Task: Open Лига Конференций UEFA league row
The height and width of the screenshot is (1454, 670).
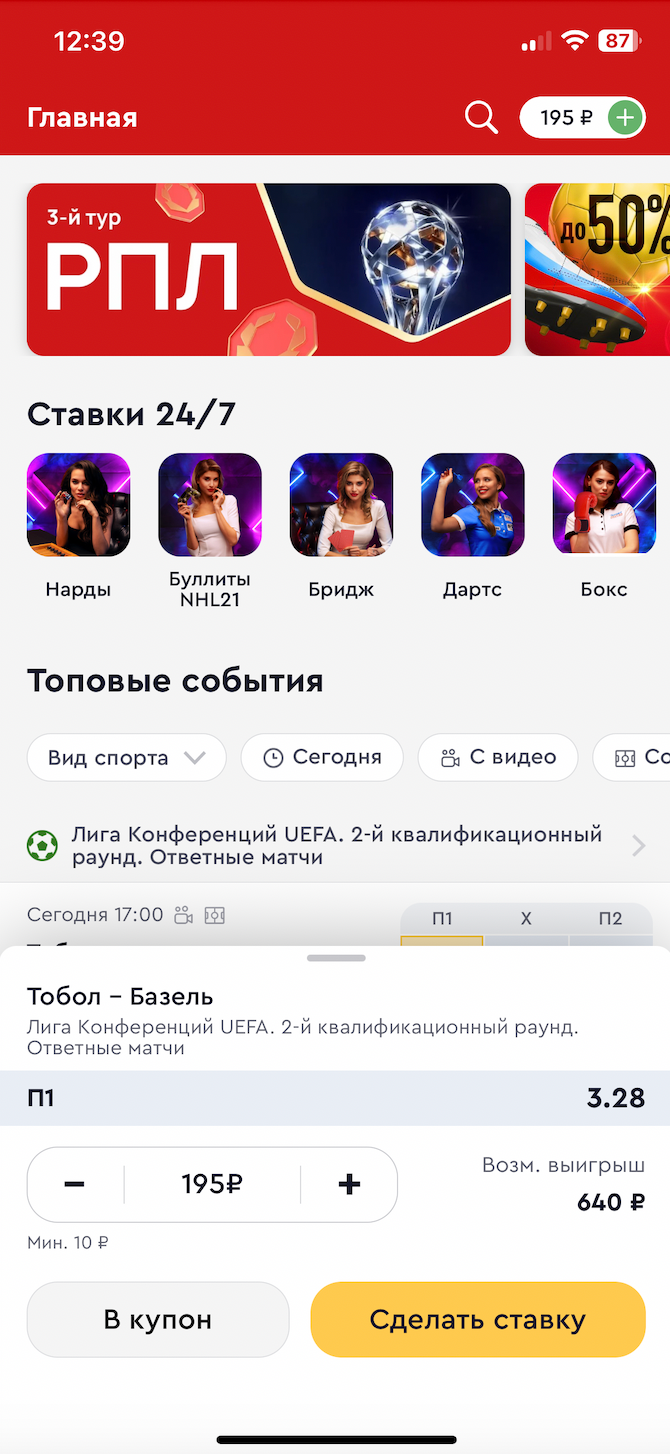Action: [335, 846]
